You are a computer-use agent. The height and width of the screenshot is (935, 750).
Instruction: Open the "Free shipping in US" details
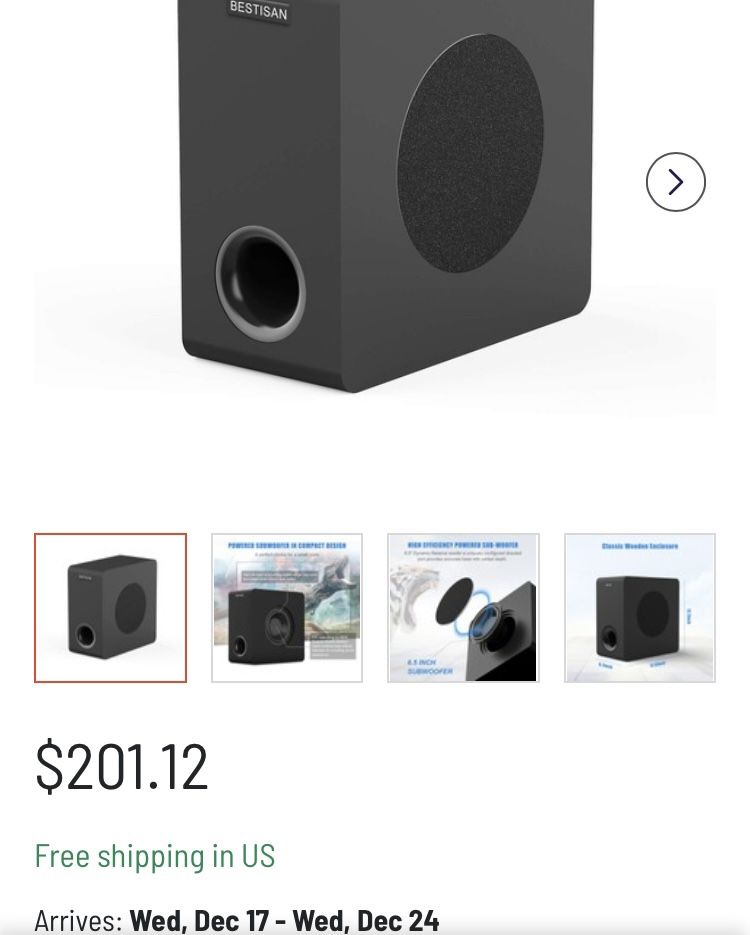[154, 856]
